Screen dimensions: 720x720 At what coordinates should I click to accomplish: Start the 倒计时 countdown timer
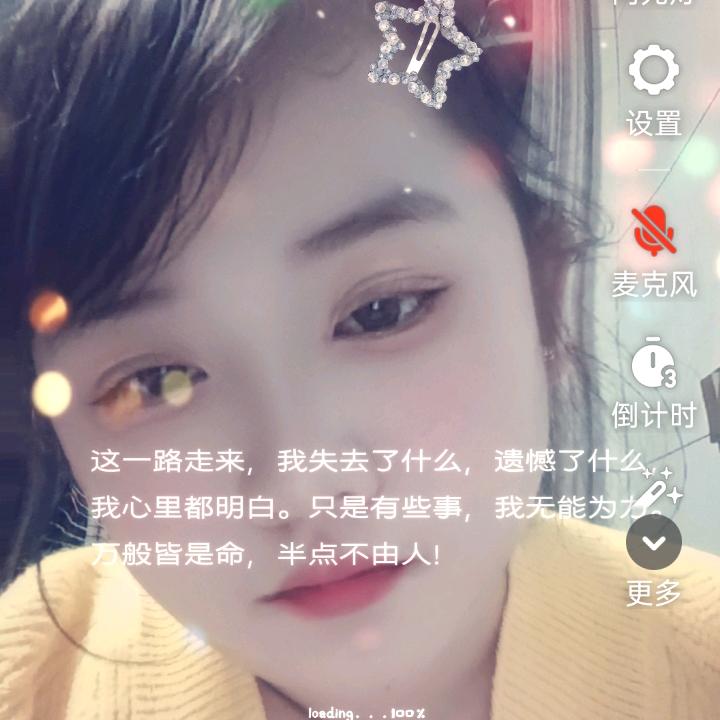tap(654, 363)
